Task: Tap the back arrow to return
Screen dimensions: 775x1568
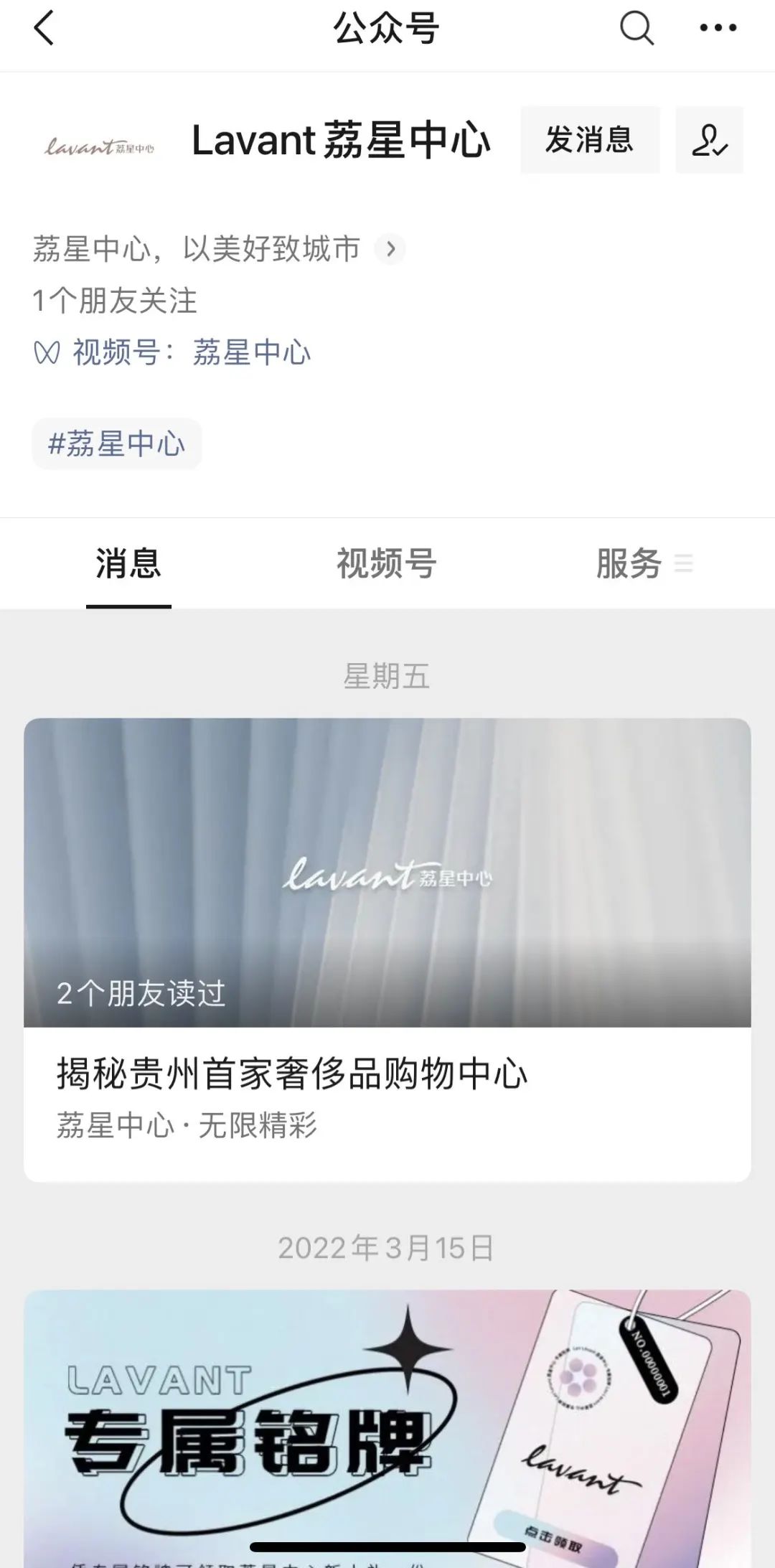Action: click(43, 30)
